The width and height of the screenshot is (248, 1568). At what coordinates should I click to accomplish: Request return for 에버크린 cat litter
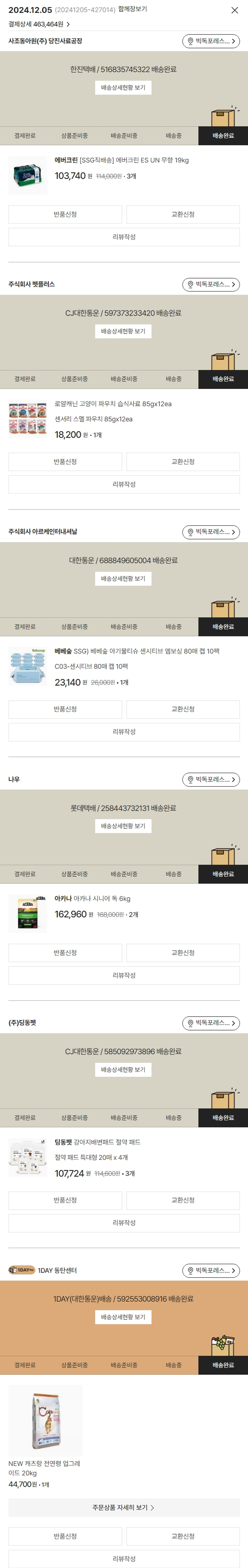65,214
